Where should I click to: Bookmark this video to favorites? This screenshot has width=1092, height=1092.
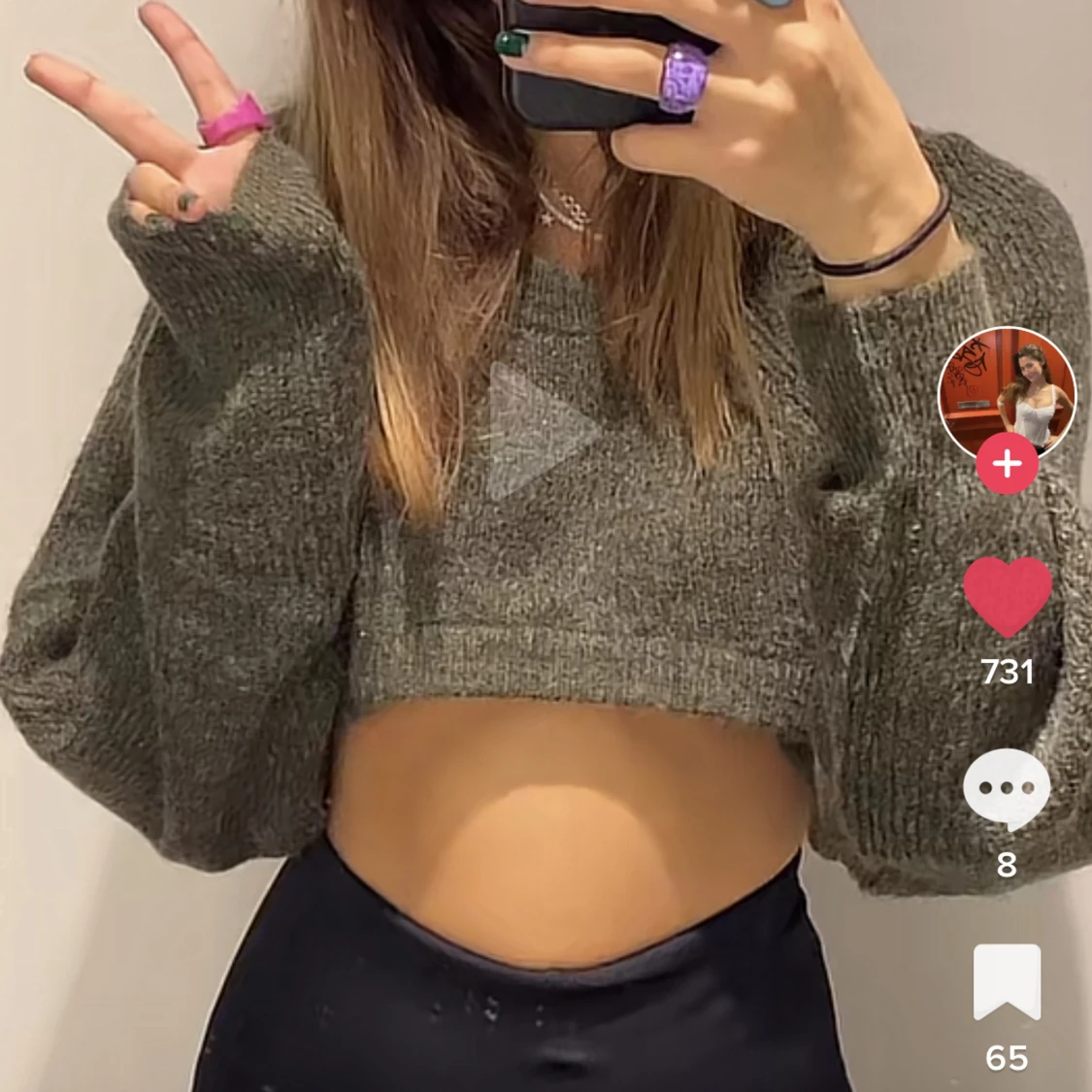coord(1007,982)
